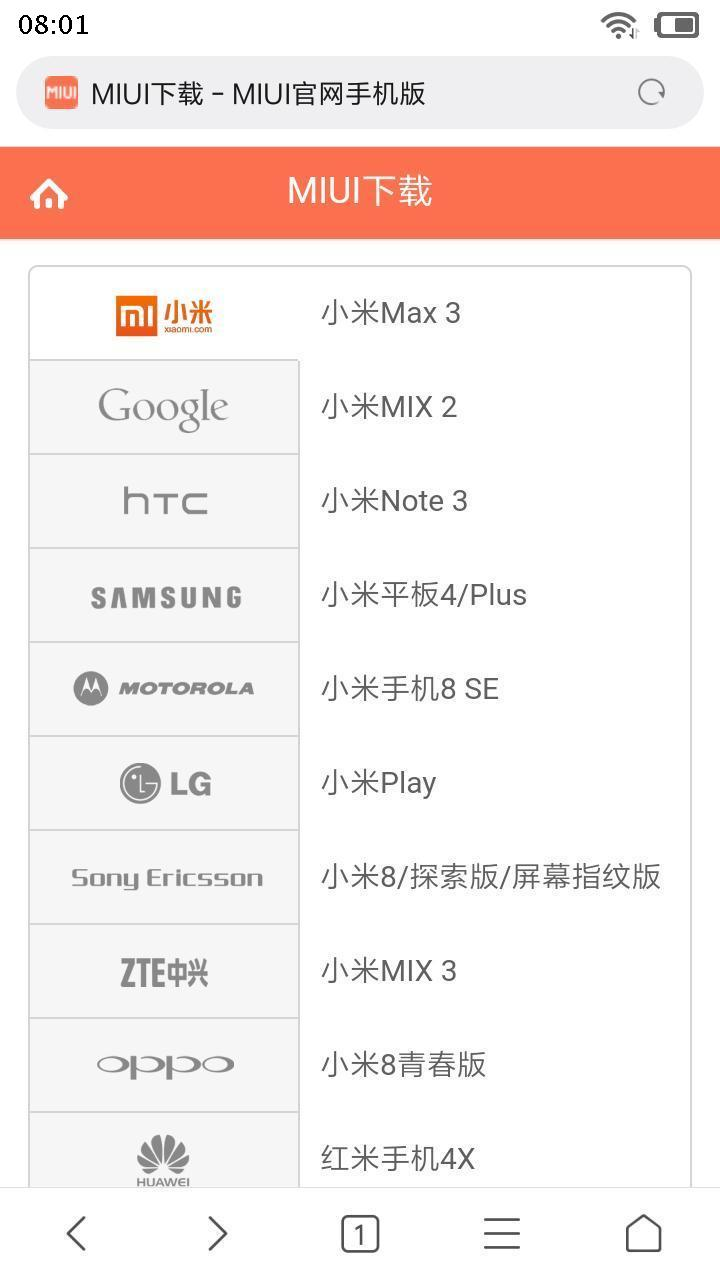
Task: Open 小米平板4/Plus entry
Action: [424, 595]
